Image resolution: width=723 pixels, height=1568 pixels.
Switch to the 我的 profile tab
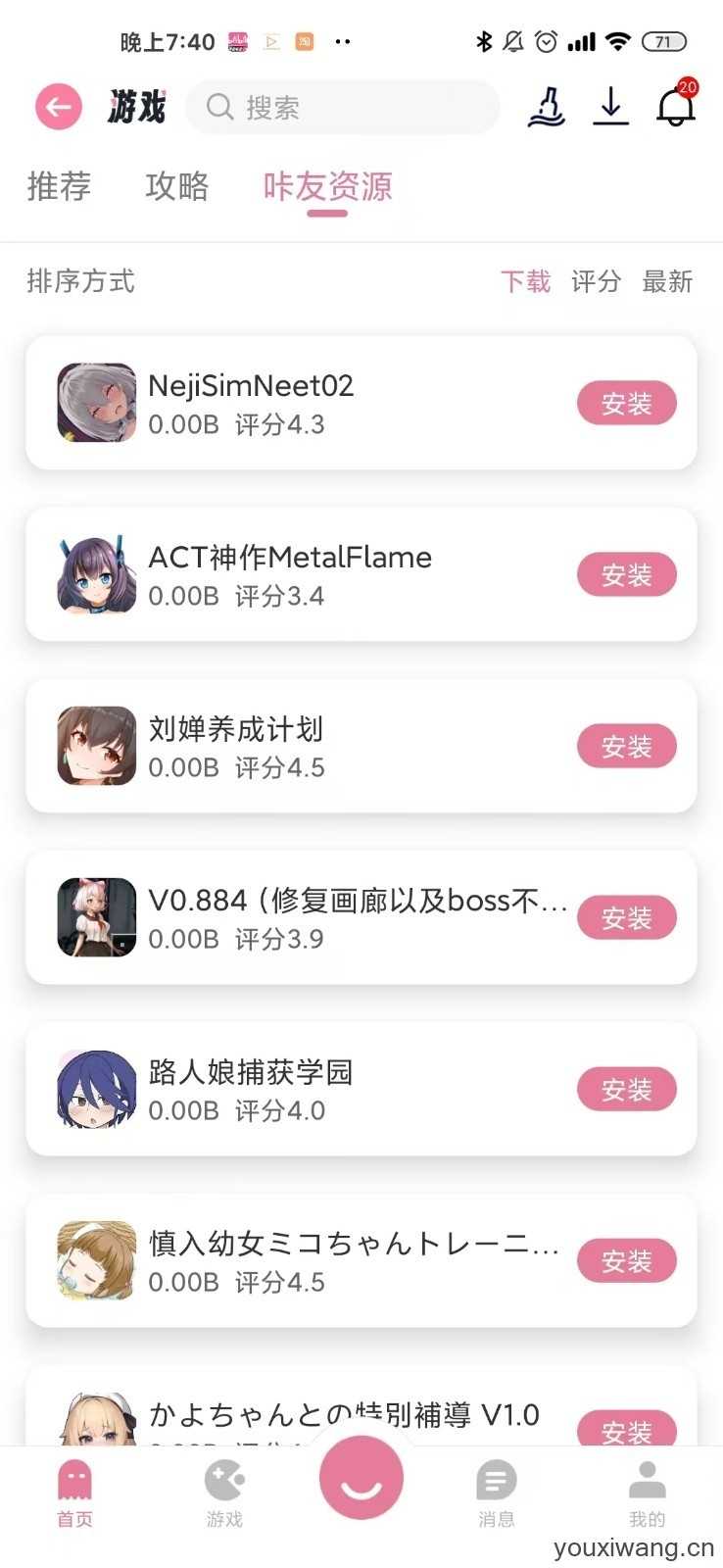coord(647,1493)
